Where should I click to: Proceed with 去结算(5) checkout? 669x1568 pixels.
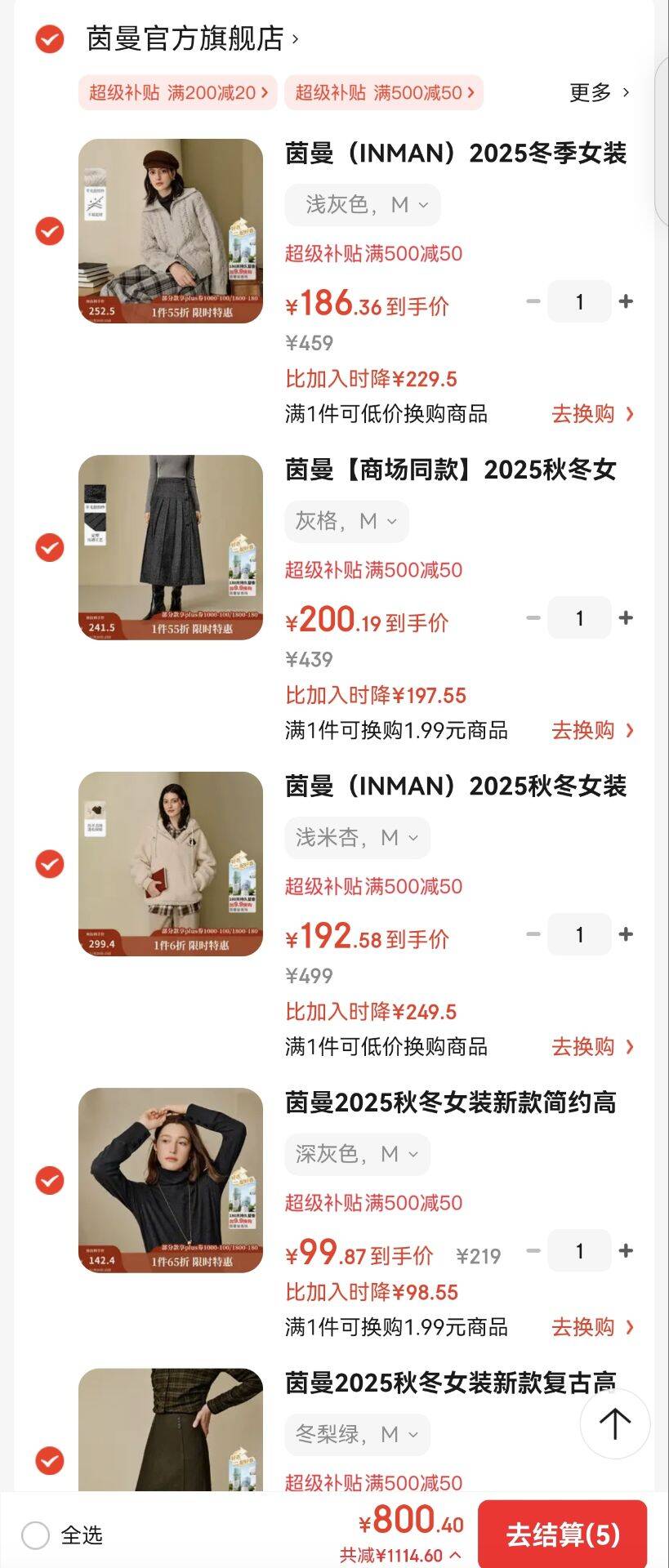coord(562,1535)
